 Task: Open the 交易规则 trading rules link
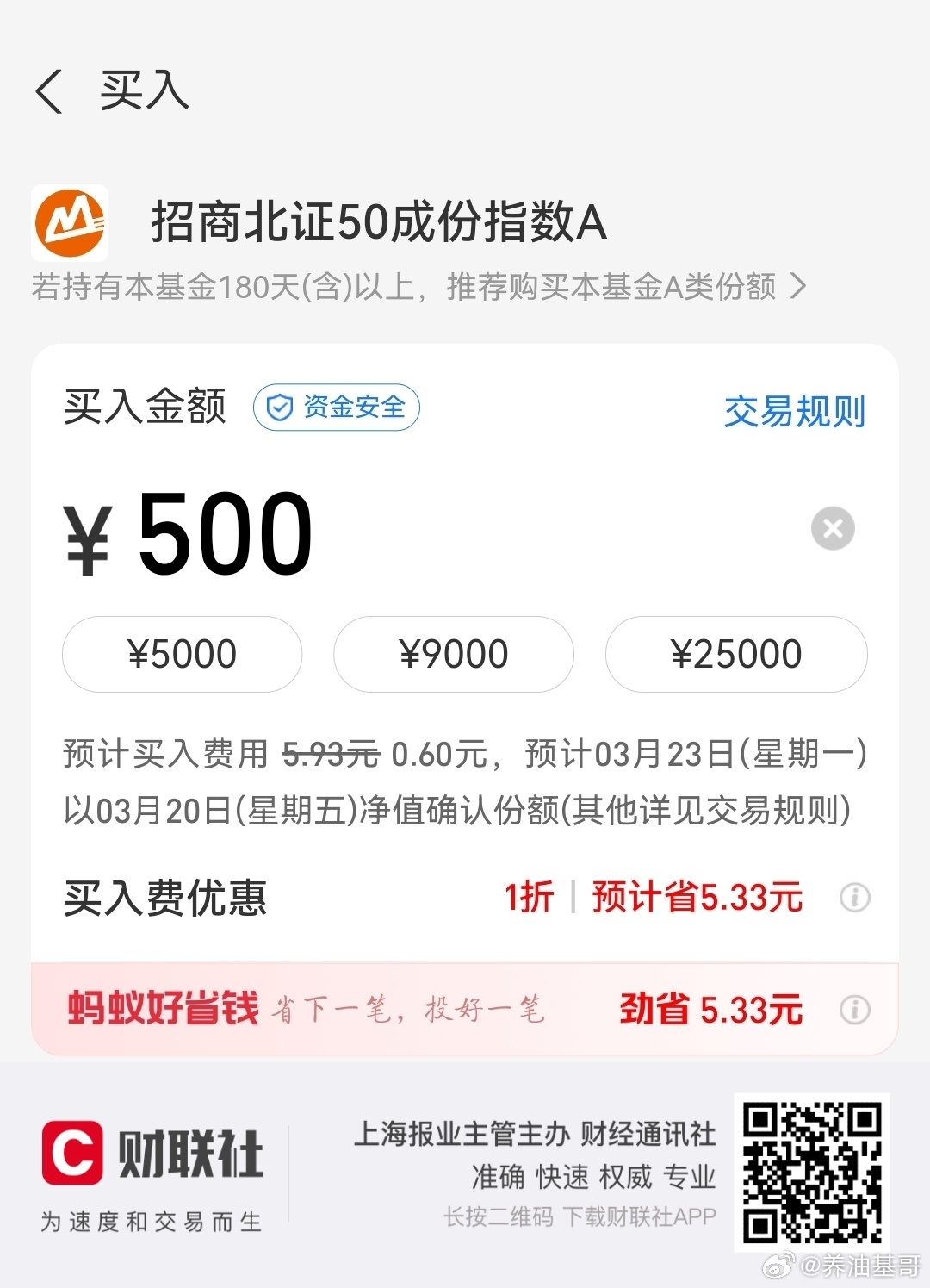point(794,413)
